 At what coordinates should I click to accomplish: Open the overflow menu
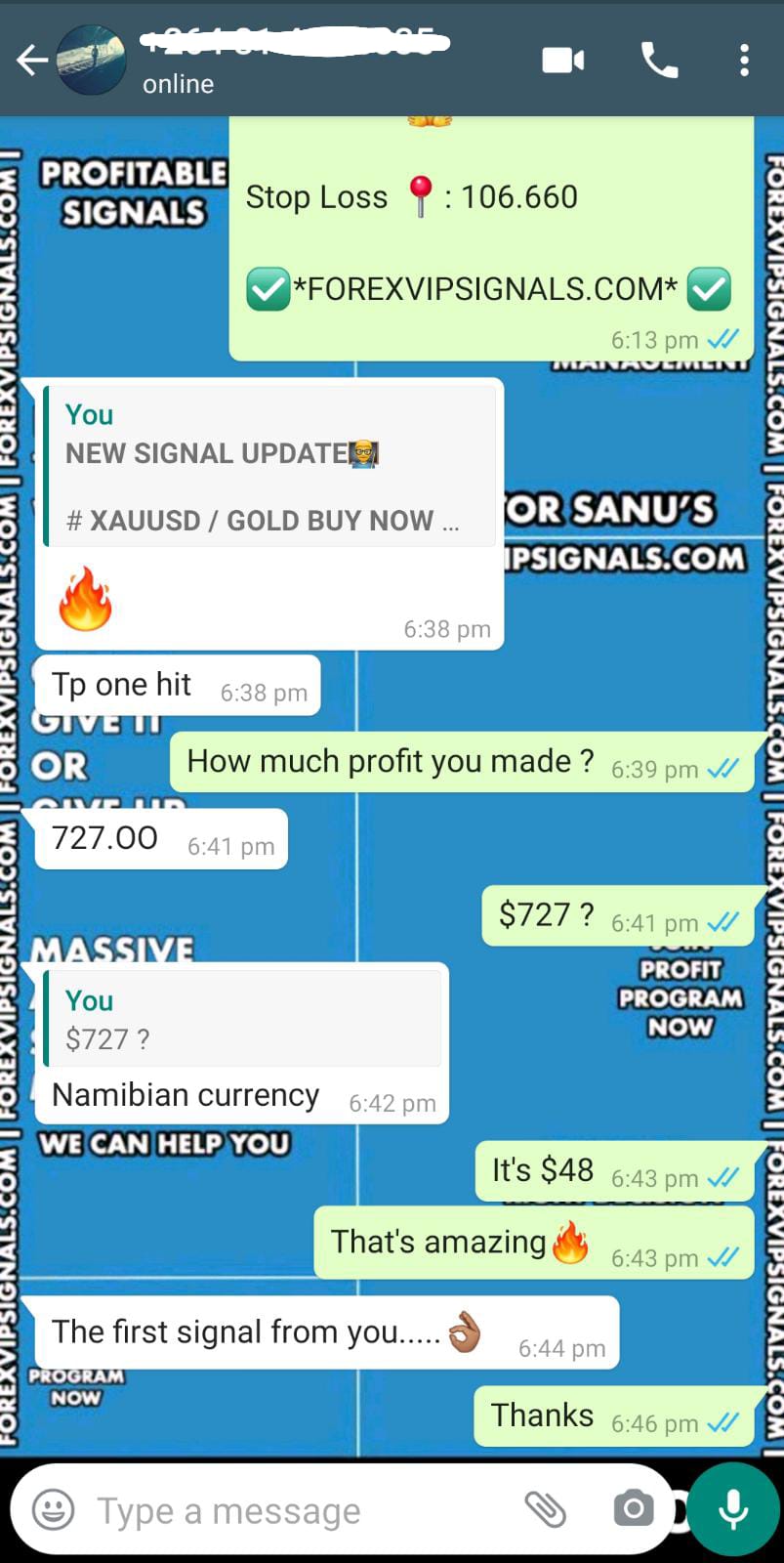744,61
